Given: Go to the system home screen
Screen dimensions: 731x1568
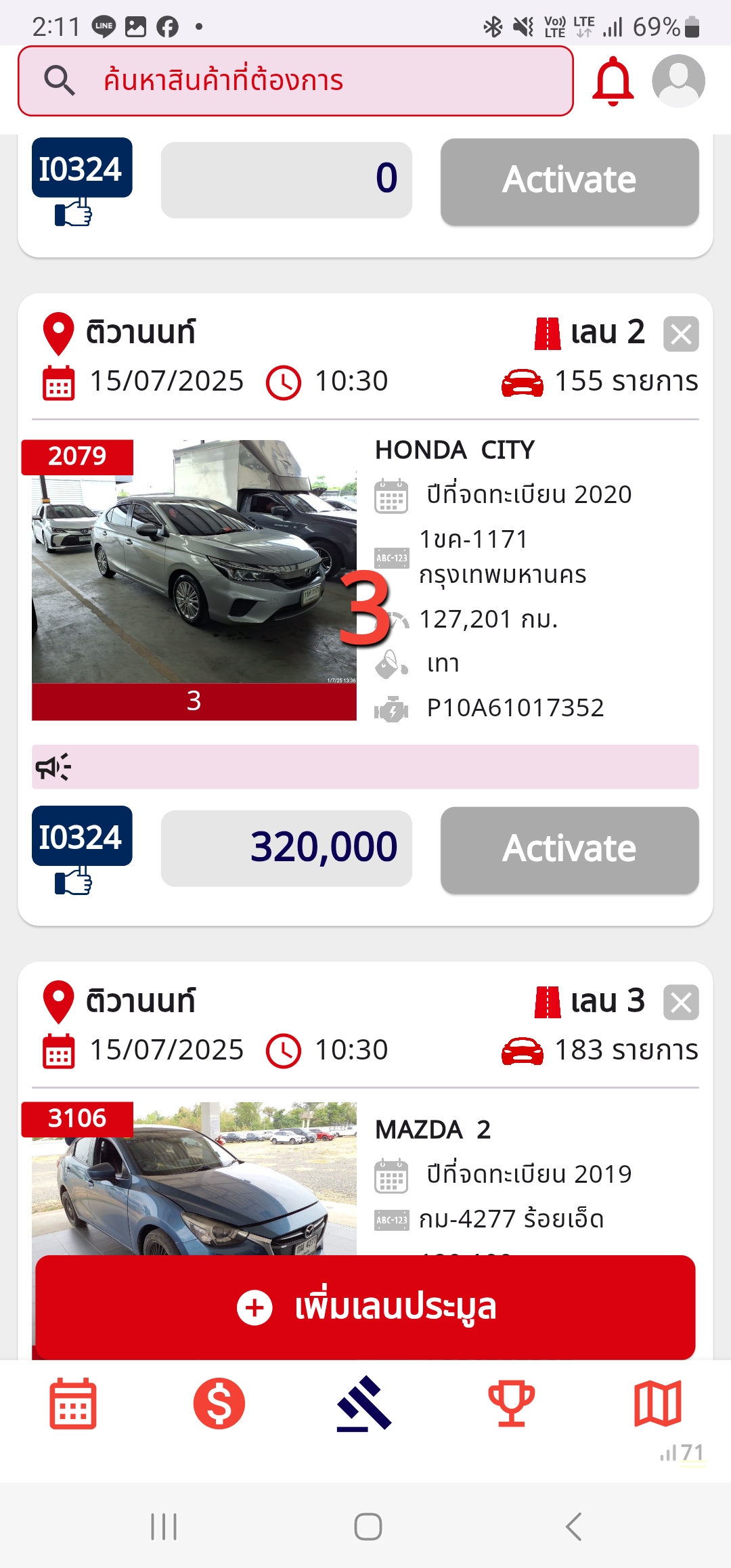Looking at the screenshot, I should pos(368,1526).
